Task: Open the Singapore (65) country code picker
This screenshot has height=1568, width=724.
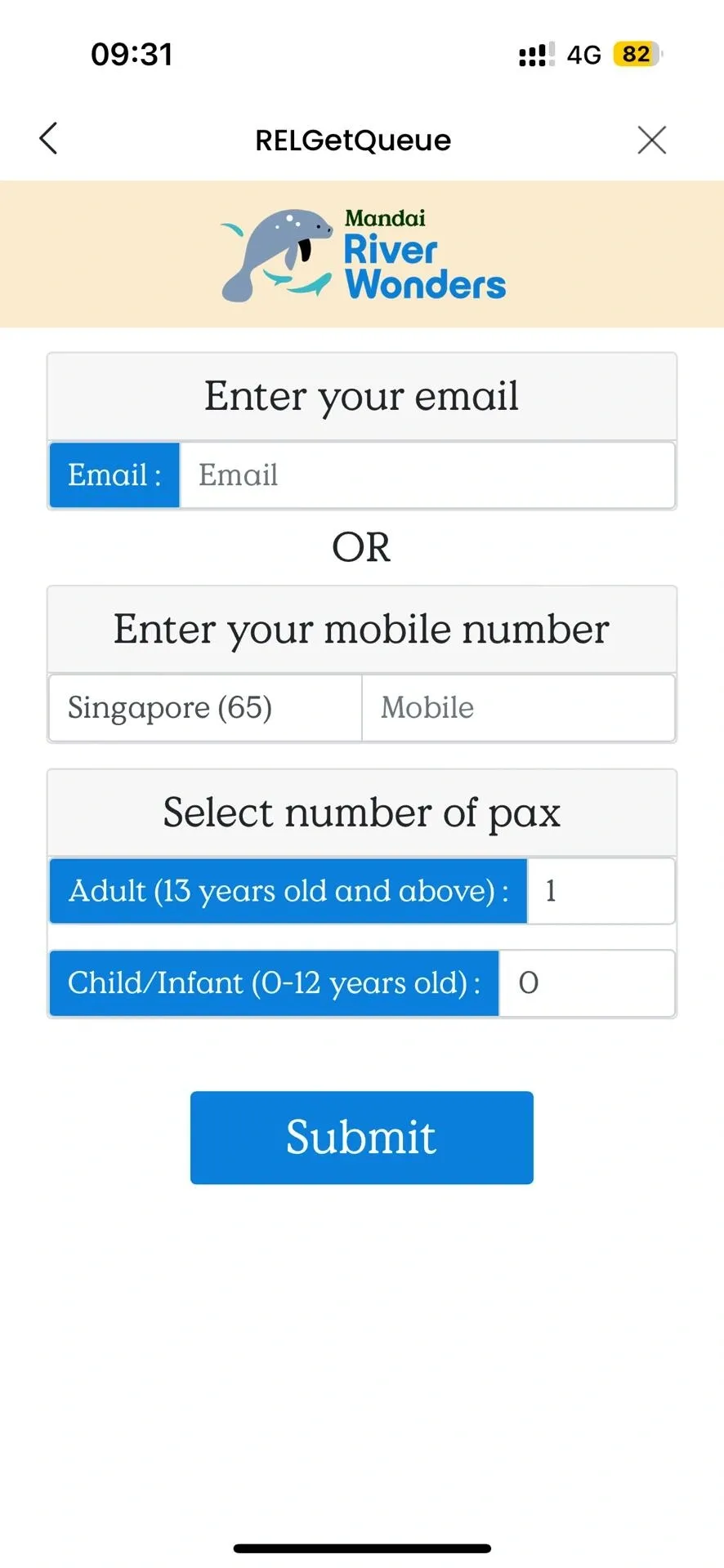Action: coord(205,708)
